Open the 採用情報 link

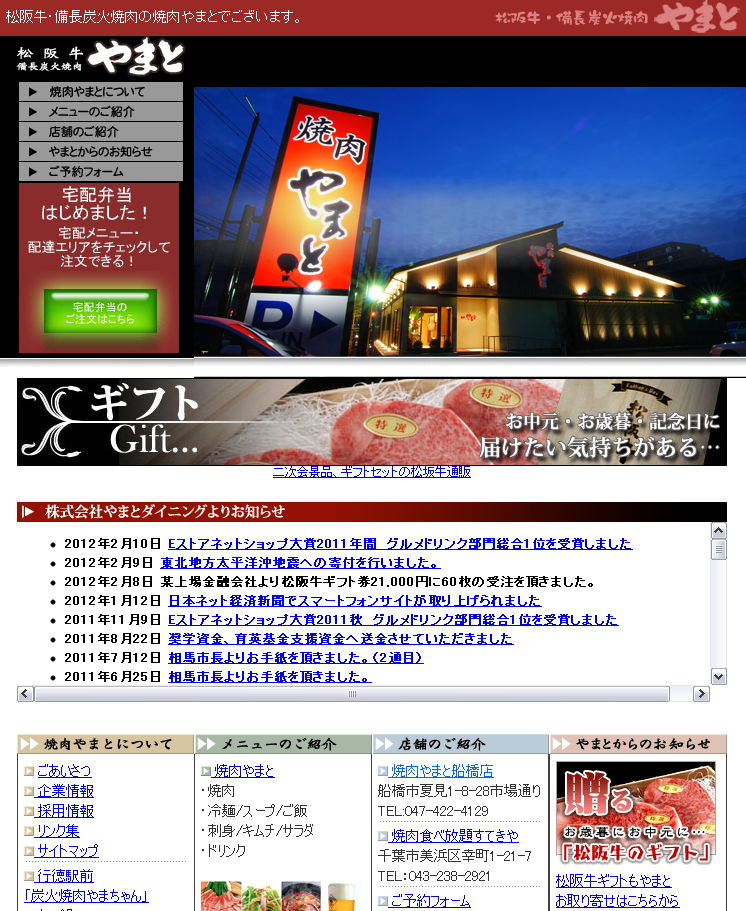(x=65, y=811)
